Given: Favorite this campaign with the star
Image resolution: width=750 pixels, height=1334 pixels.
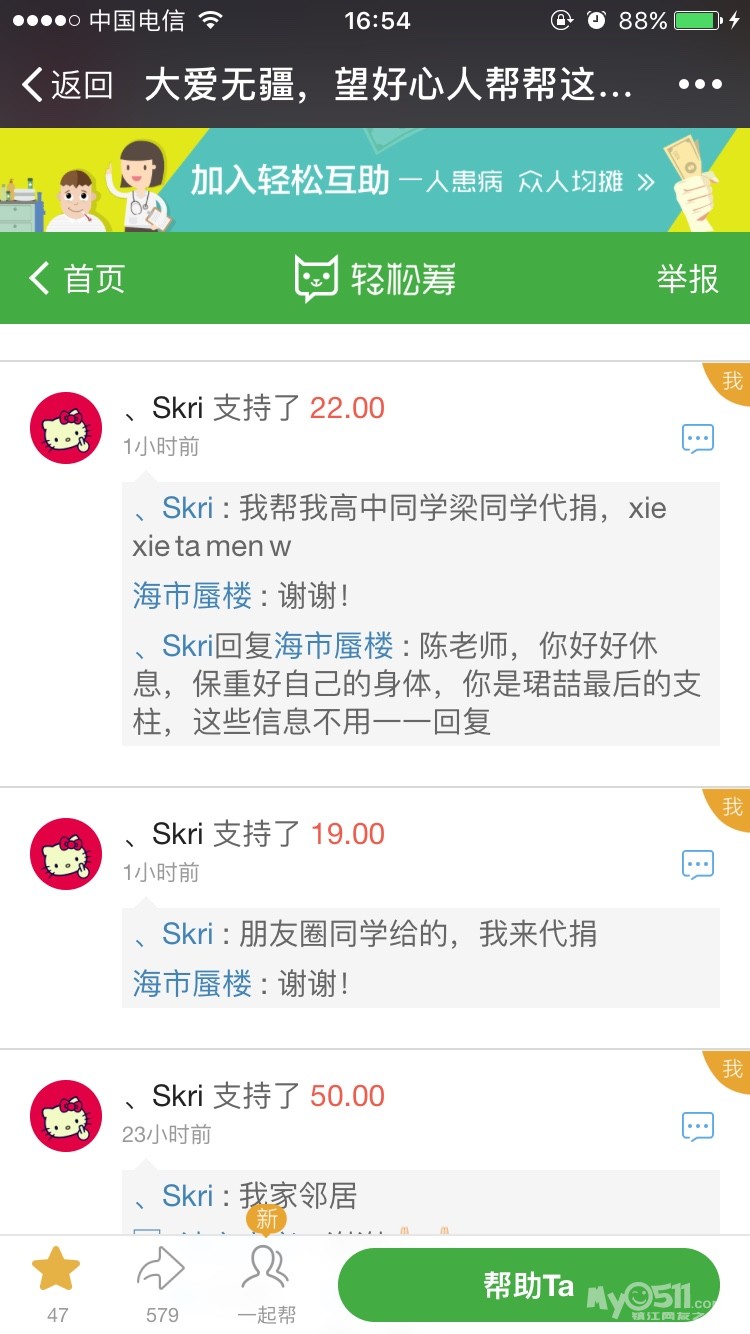Looking at the screenshot, I should (x=56, y=1283).
